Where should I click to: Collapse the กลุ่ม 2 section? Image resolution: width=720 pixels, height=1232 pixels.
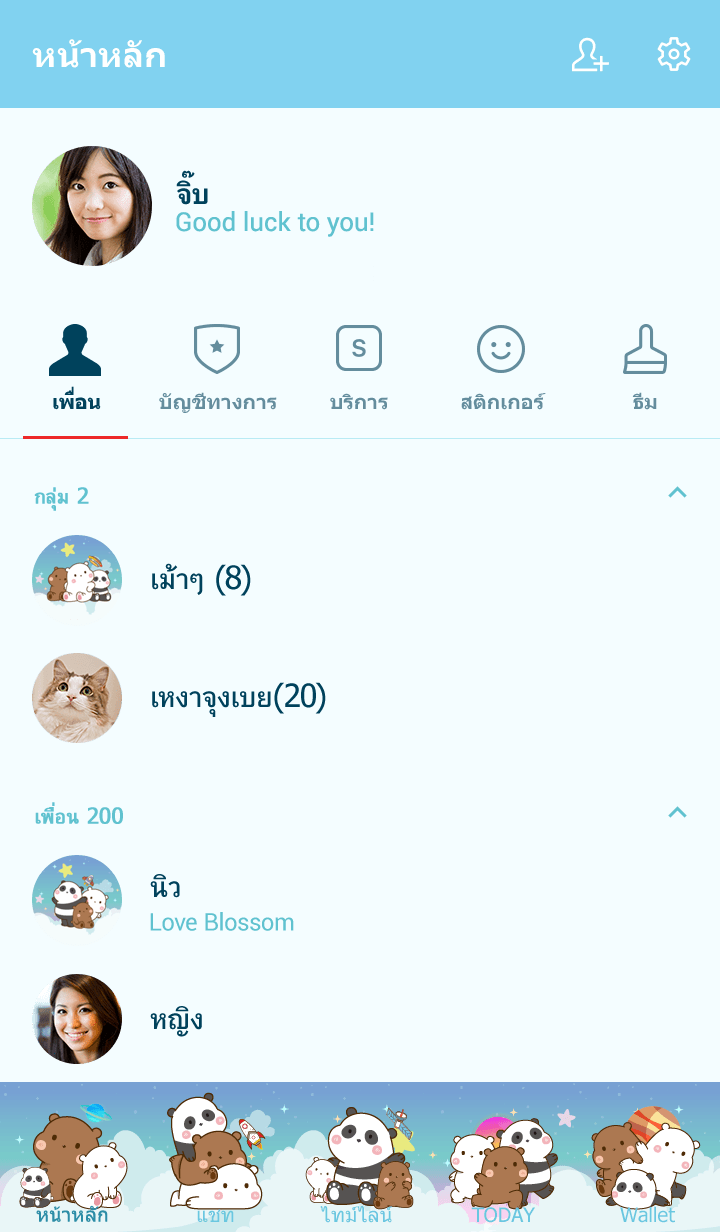click(x=677, y=493)
